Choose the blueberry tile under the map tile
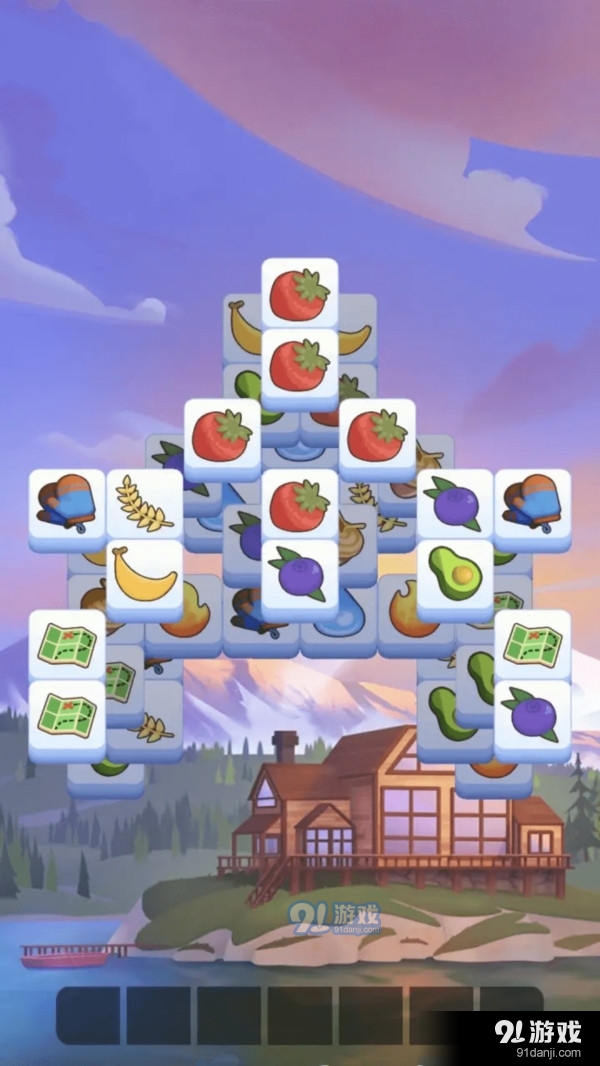The height and width of the screenshot is (1066, 600). pyautogui.click(x=533, y=715)
